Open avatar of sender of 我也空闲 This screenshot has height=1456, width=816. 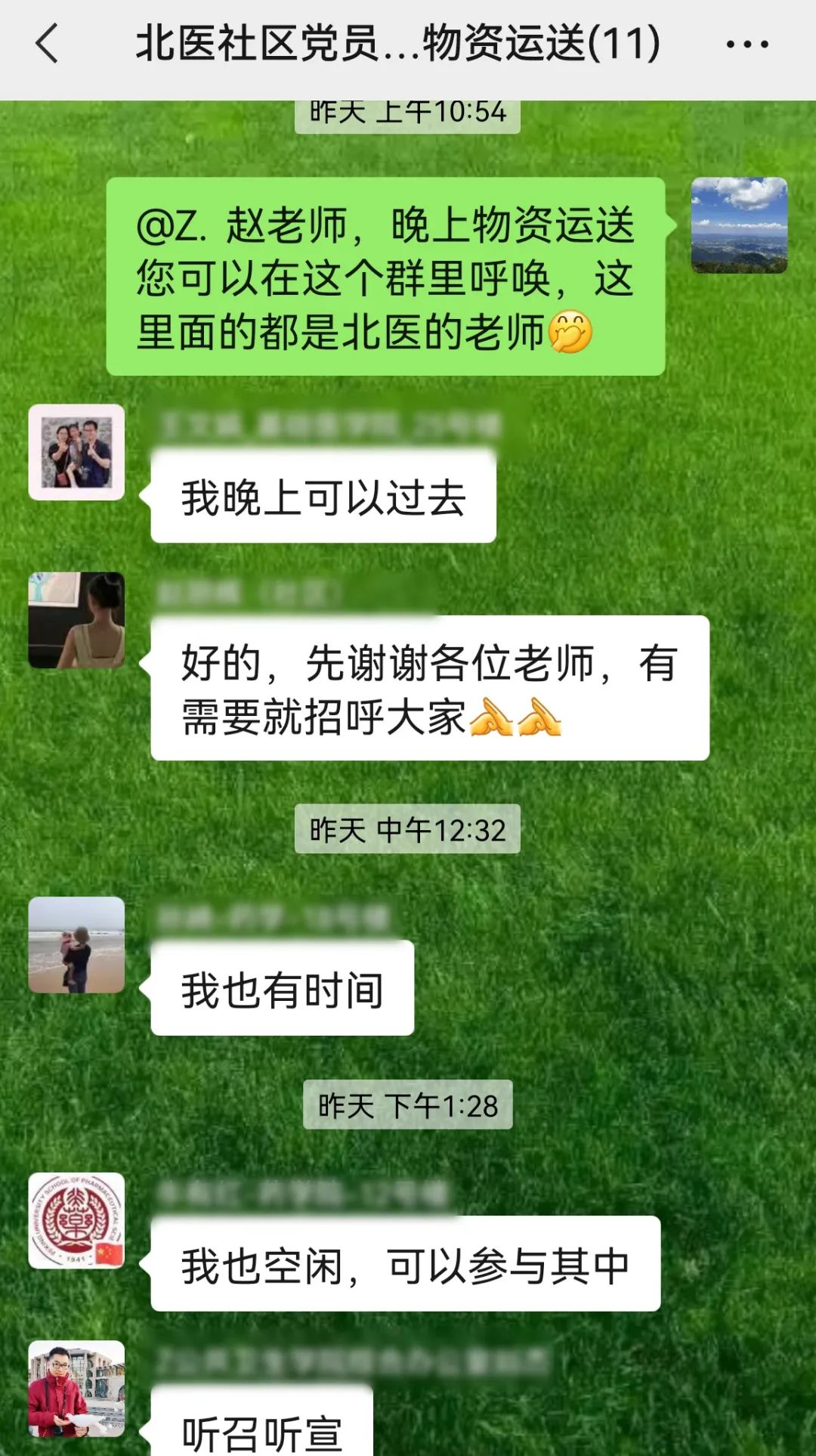[x=76, y=1220]
